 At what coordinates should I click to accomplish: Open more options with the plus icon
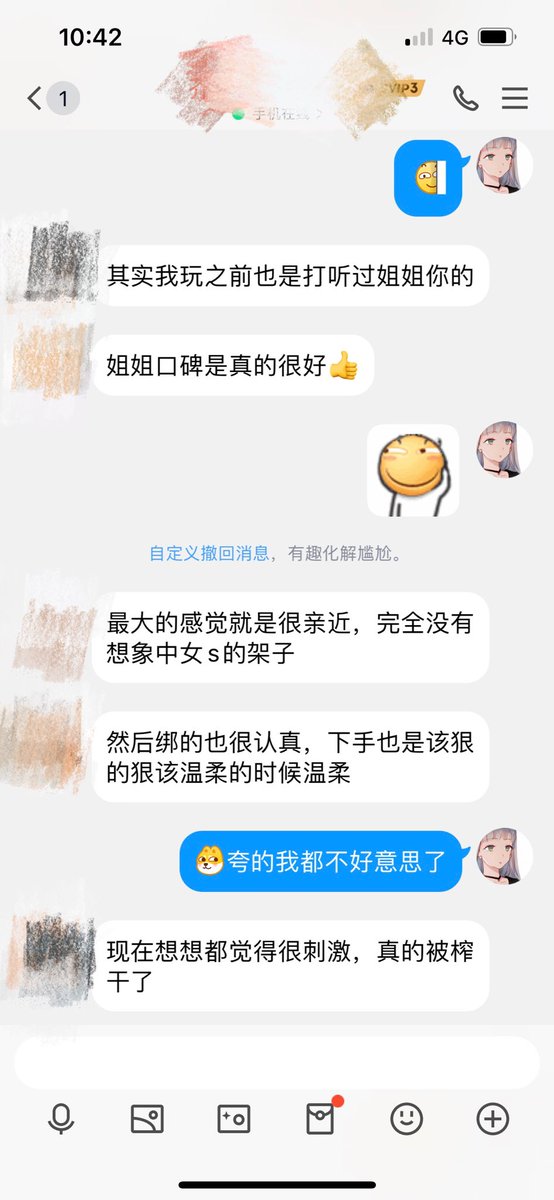pyautogui.click(x=492, y=1119)
